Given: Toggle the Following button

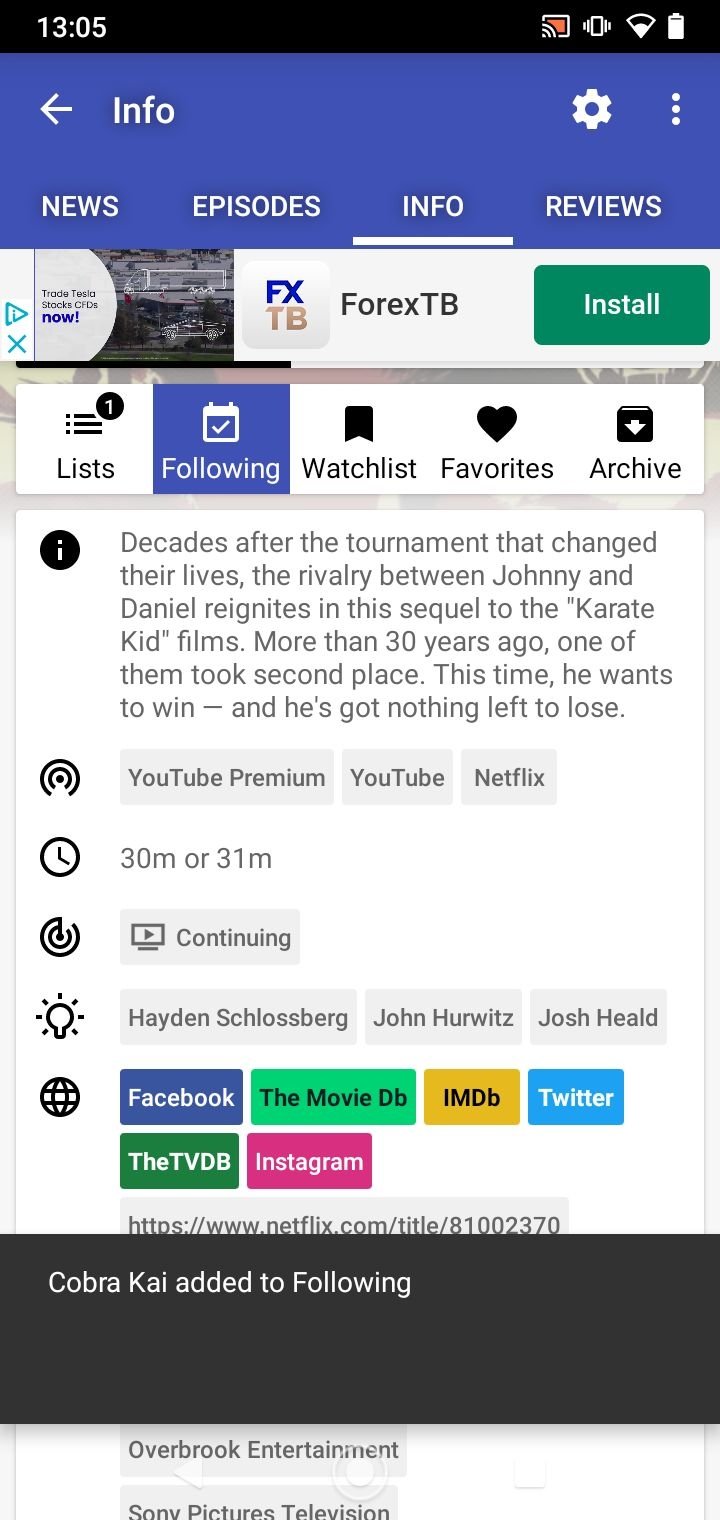Looking at the screenshot, I should (x=221, y=440).
